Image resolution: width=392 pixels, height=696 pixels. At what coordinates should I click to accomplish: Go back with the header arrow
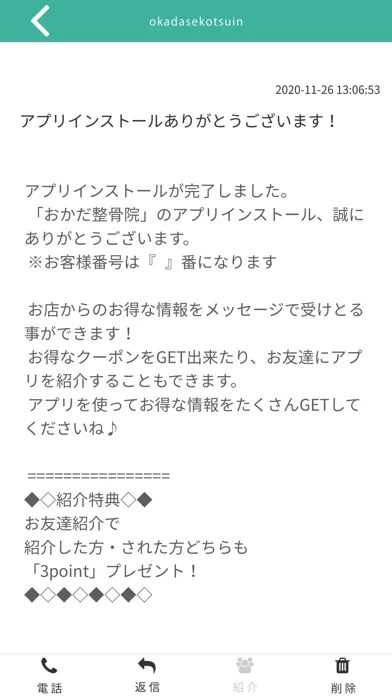pos(40,21)
